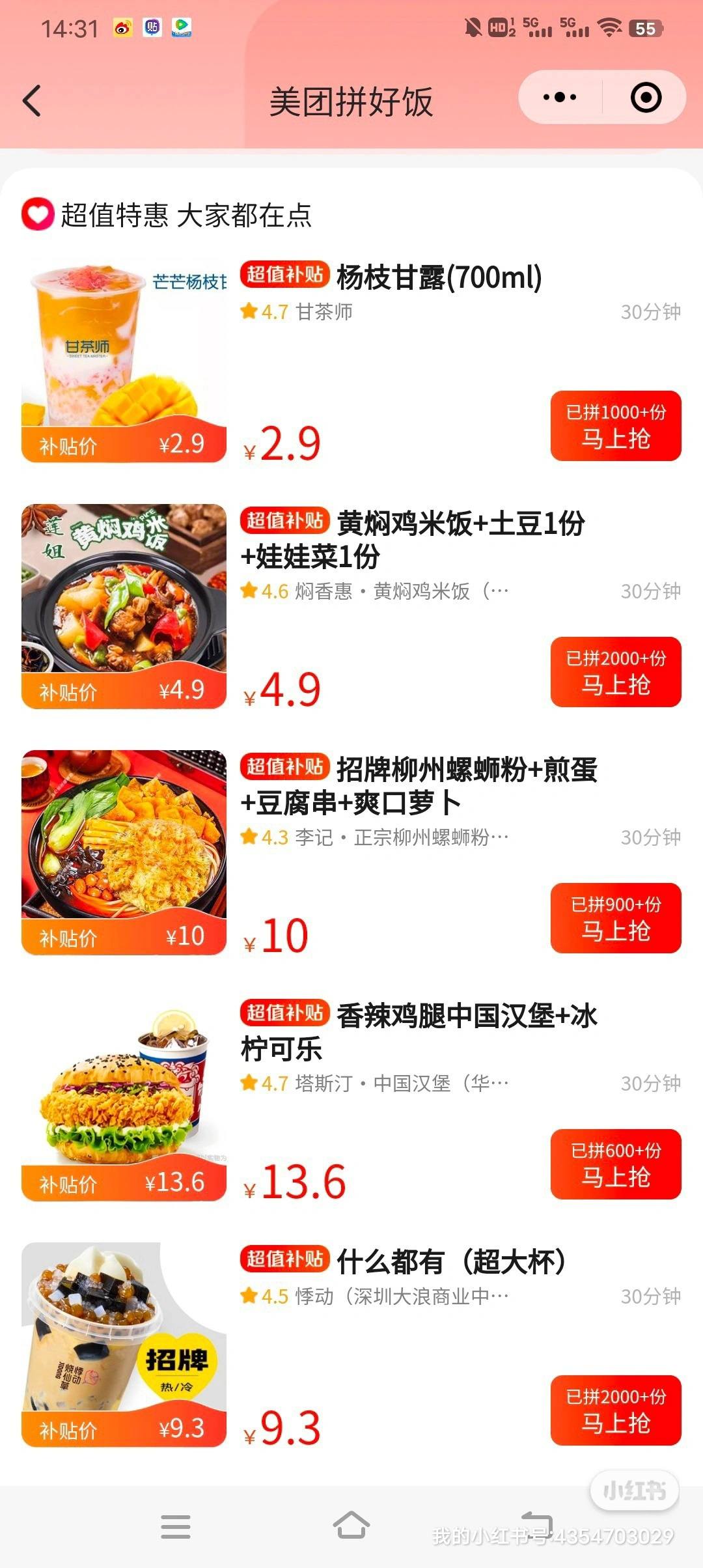View the 香辣鸡腿中国汉堡 product picture

click(124, 1099)
